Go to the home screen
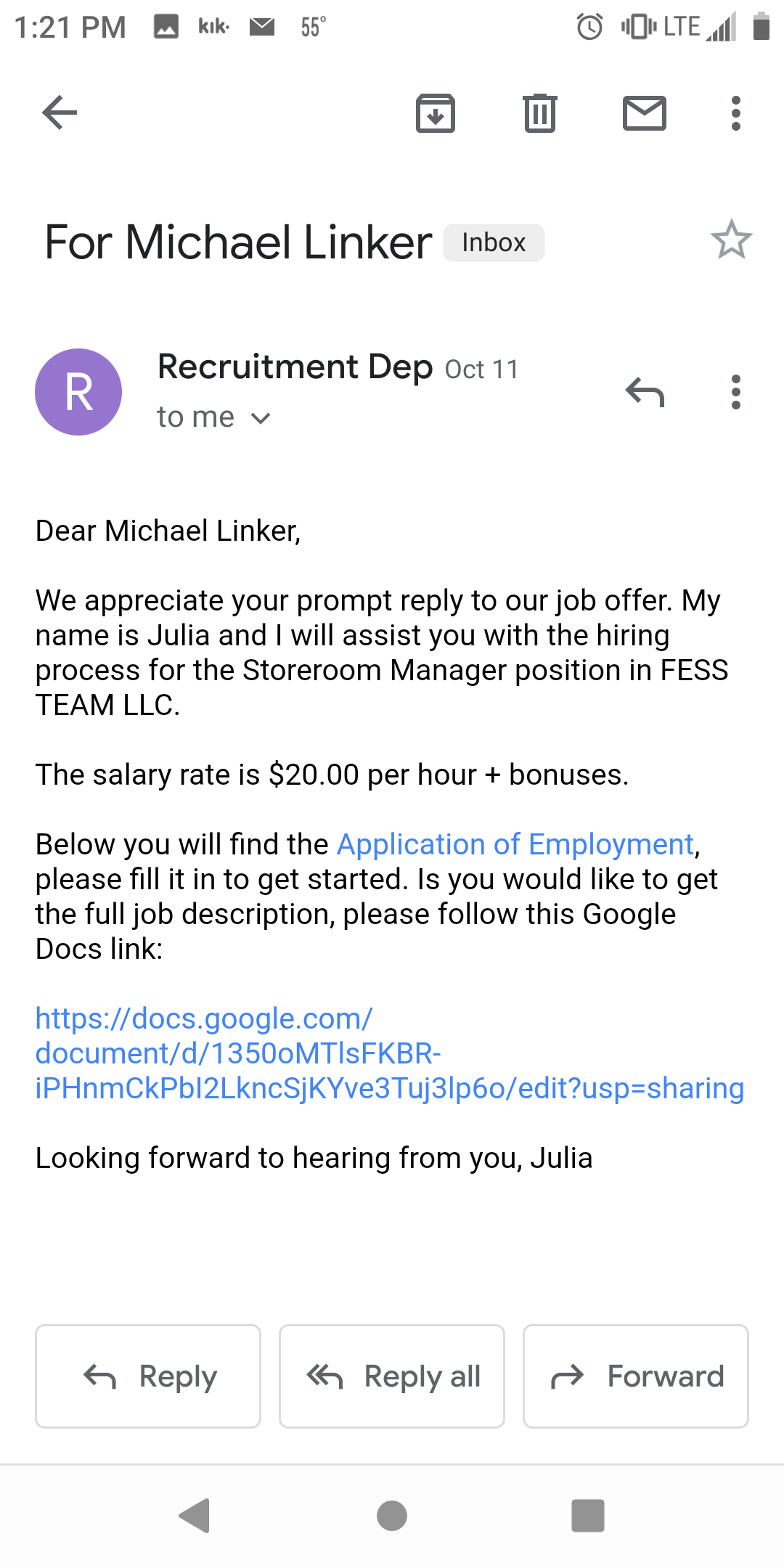This screenshot has width=784, height=1568. point(392,1516)
